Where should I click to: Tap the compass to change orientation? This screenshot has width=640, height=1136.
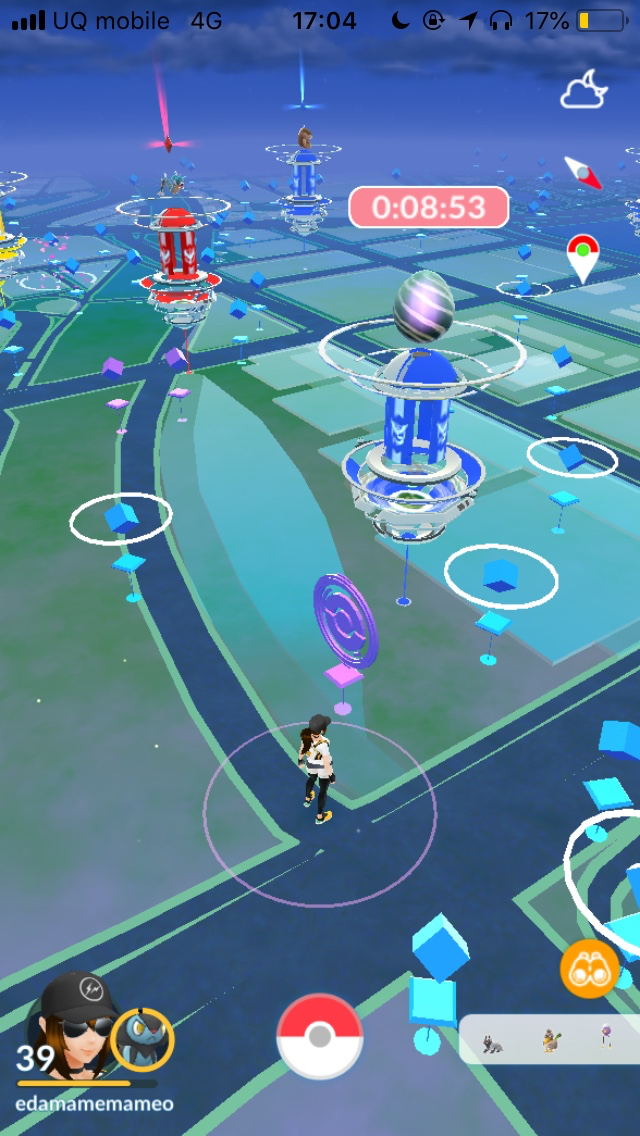point(583,171)
